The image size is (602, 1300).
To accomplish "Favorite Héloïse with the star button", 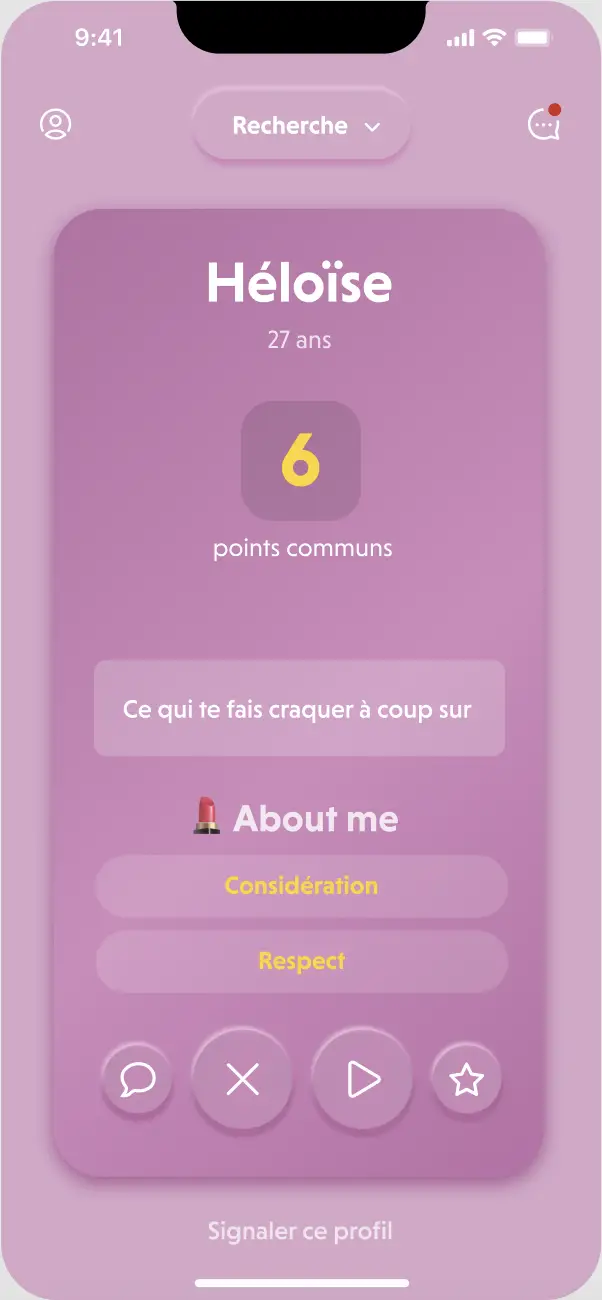I will pos(466,1079).
